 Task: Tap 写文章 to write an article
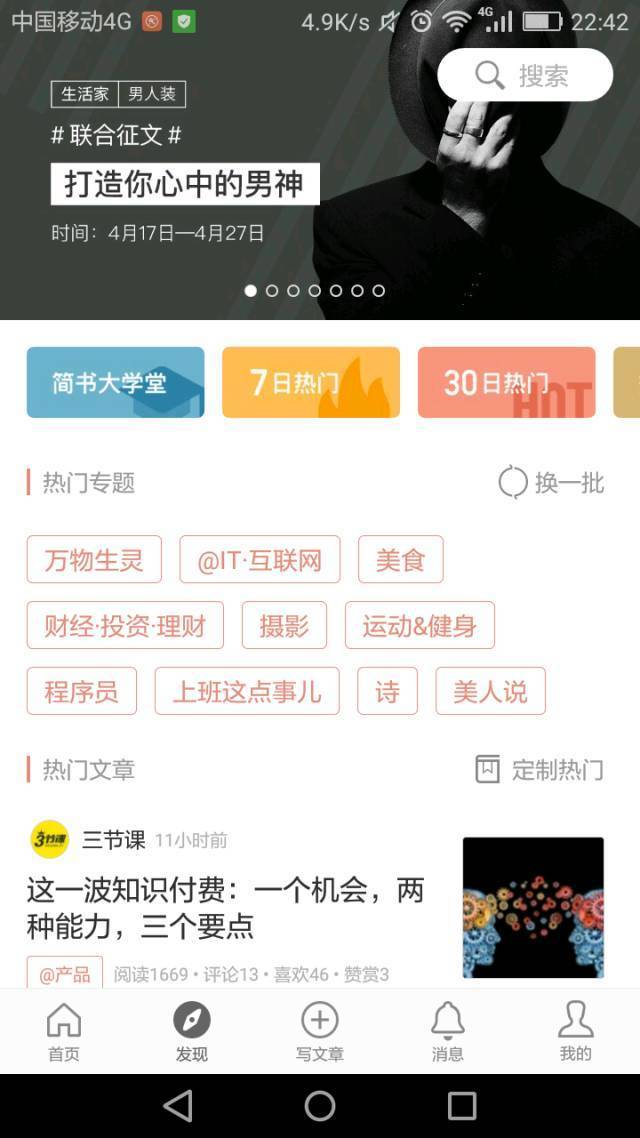click(x=319, y=1031)
